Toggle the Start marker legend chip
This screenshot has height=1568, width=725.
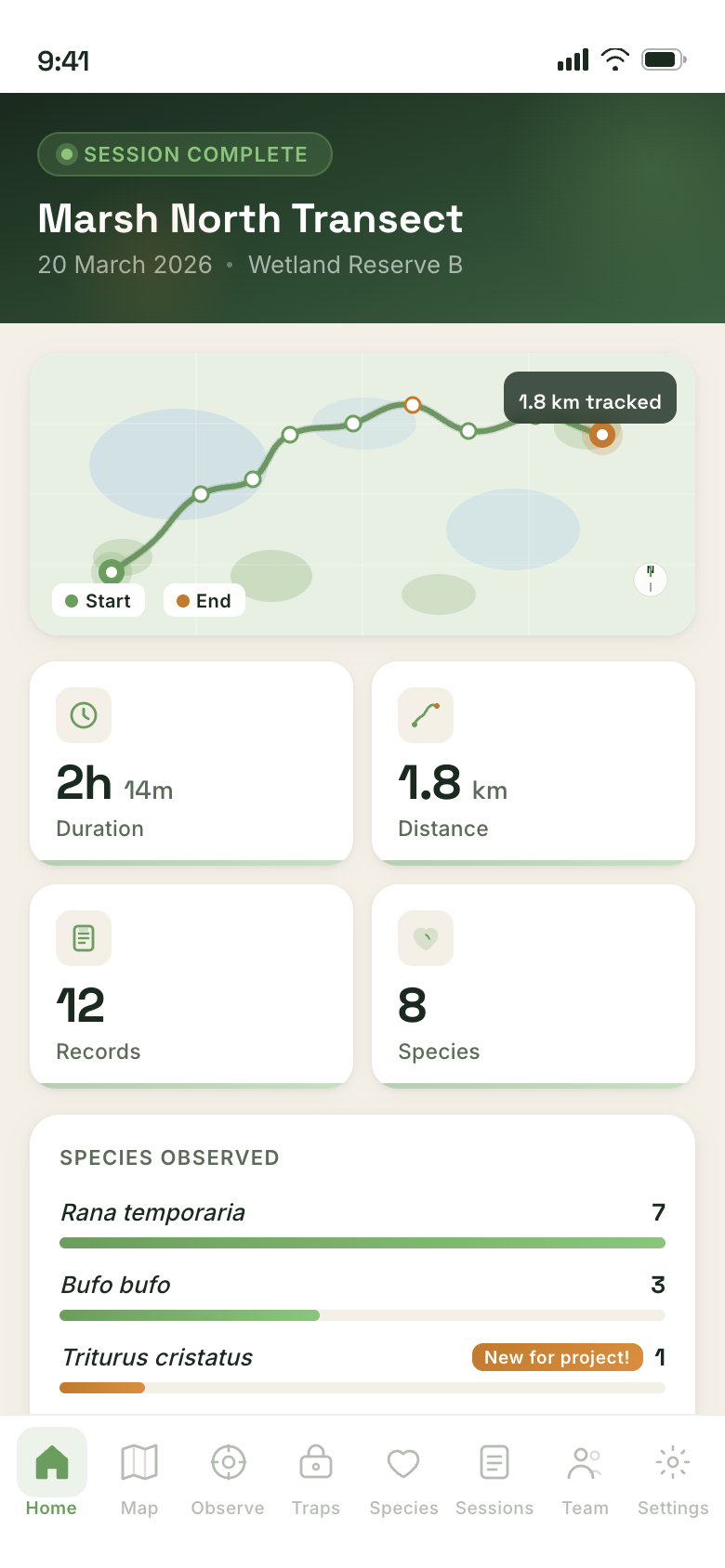(98, 600)
